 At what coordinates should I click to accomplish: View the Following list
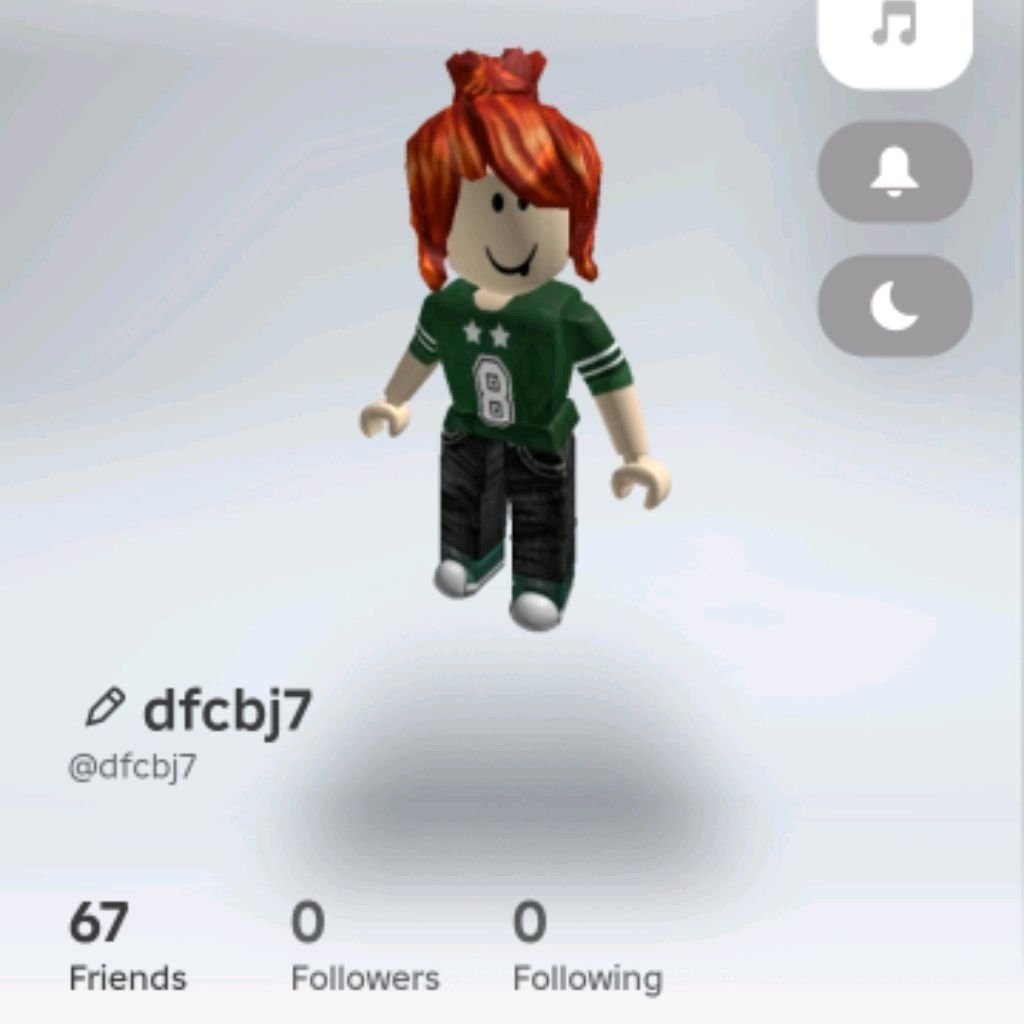[x=587, y=946]
